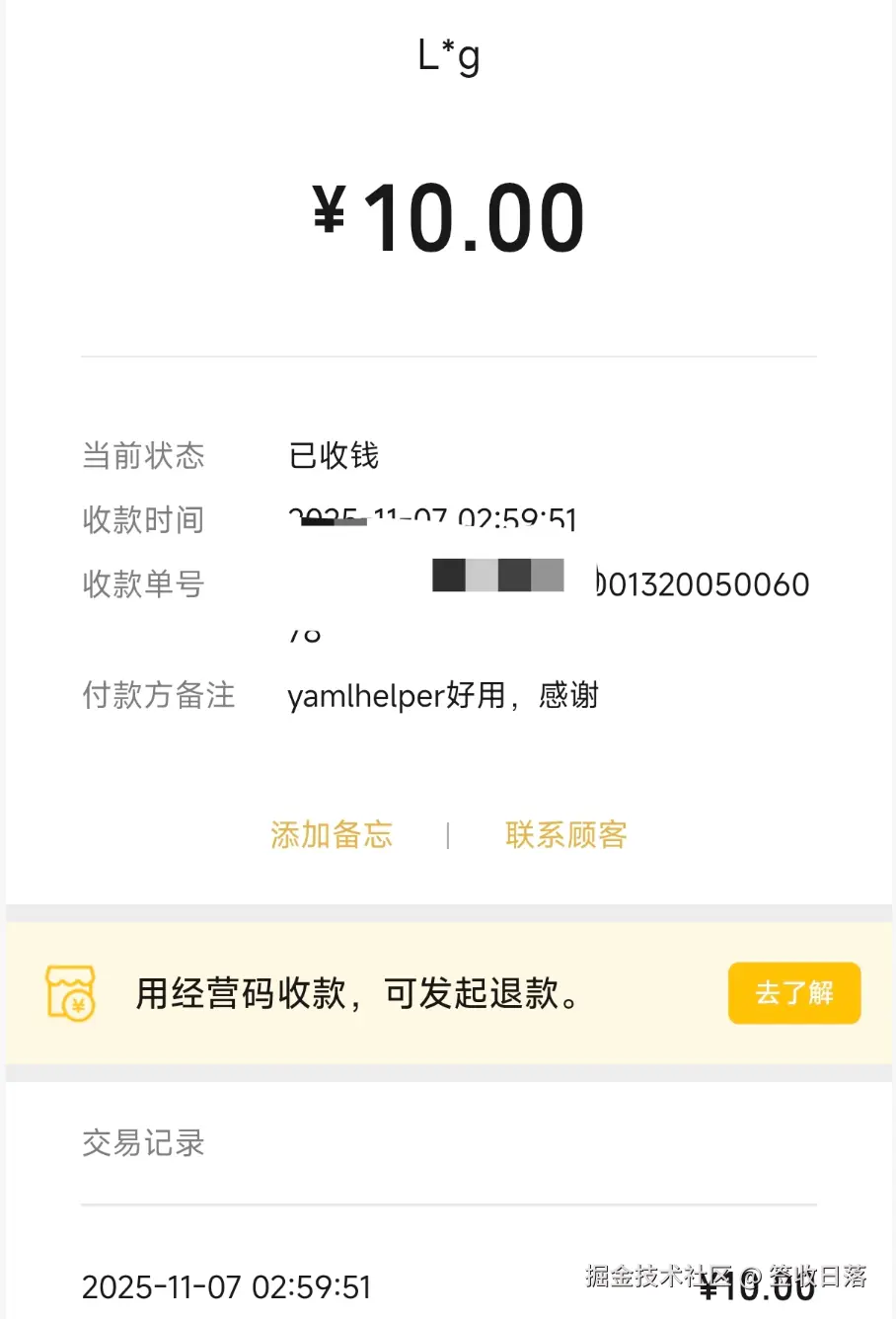Screen dimensions: 896x1319
Task: Click the 用经营码收款 promotional banner
Action: (395, 993)
